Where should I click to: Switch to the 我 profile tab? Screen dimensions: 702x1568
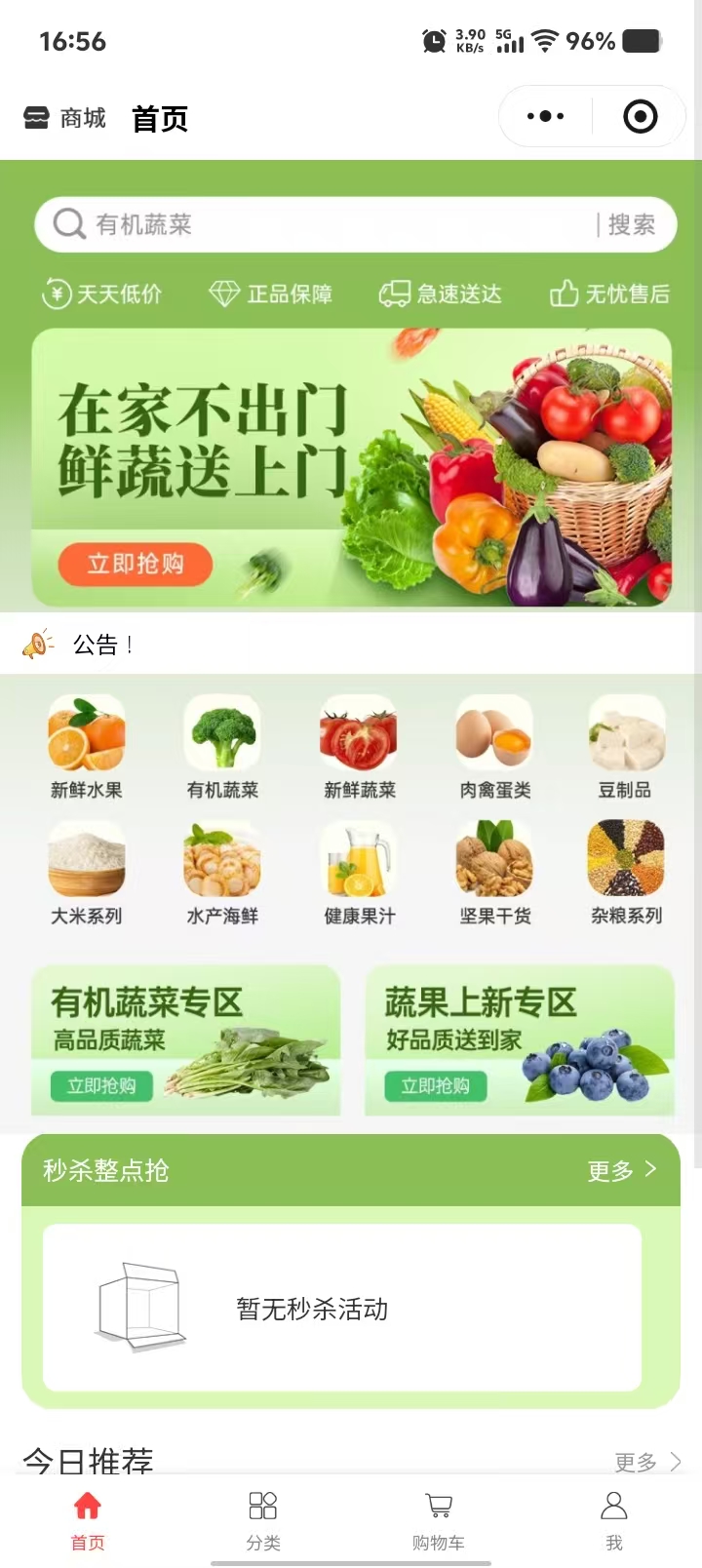(x=614, y=1519)
